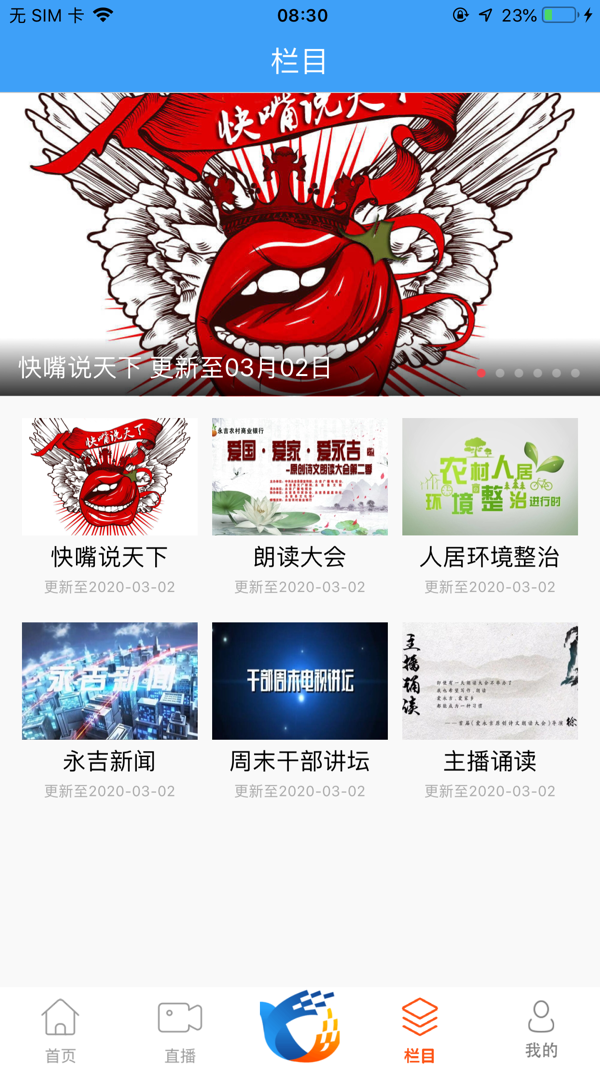Open the 快嘴说天下 featured banner
Image resolution: width=600 pixels, height=1067 pixels.
[300, 244]
